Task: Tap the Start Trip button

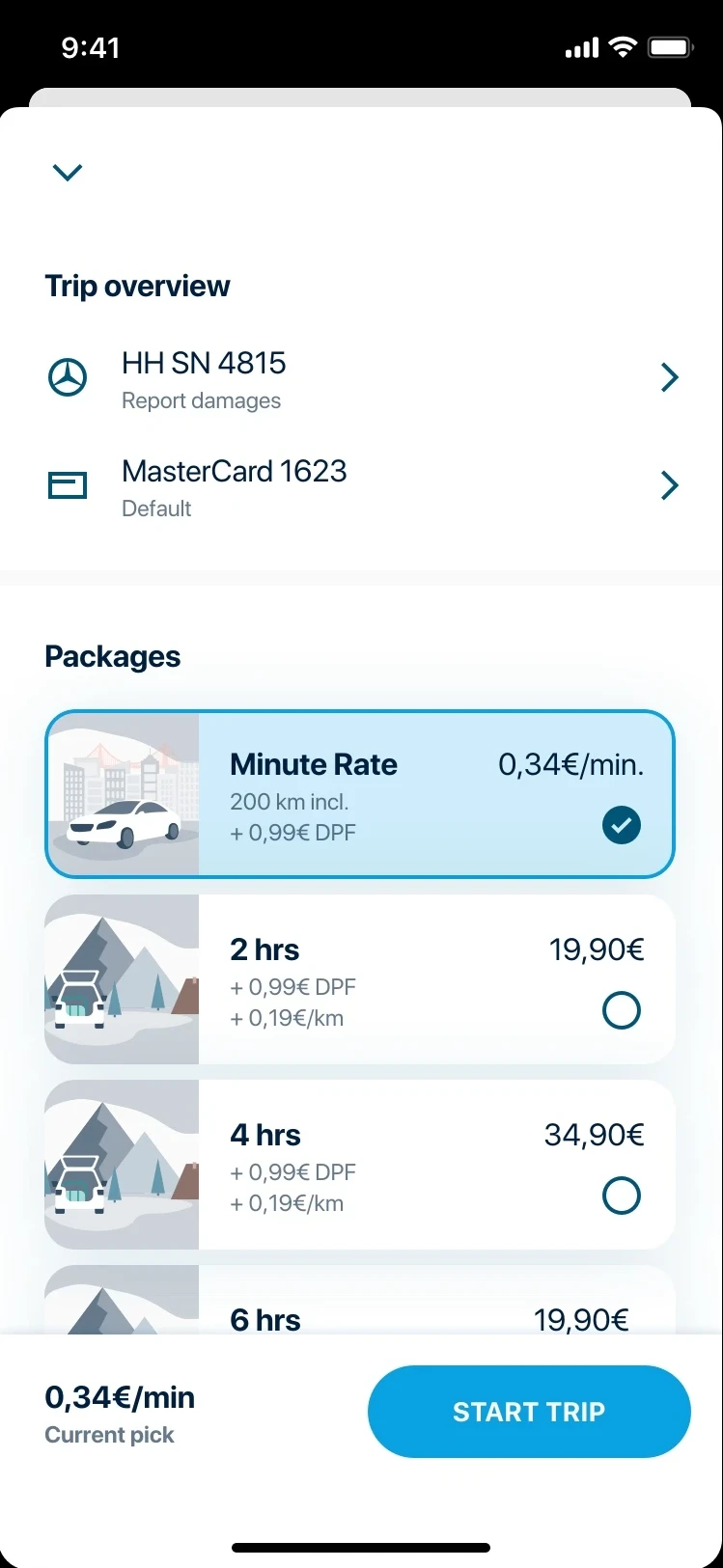Action: pos(529,1412)
